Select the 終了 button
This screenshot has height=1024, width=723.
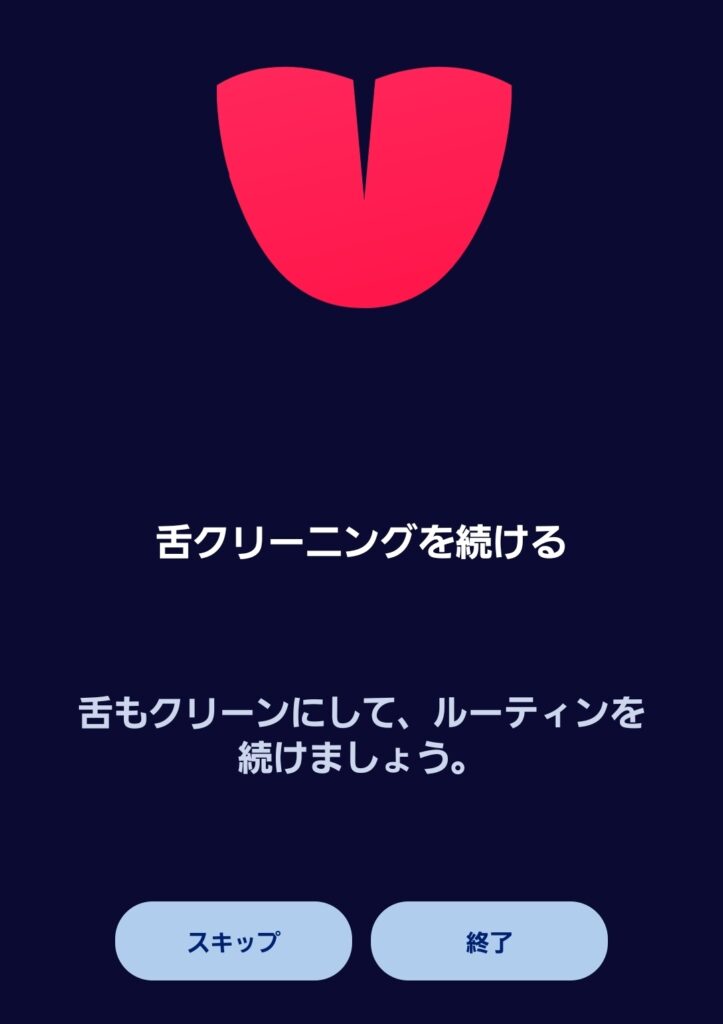[489, 941]
